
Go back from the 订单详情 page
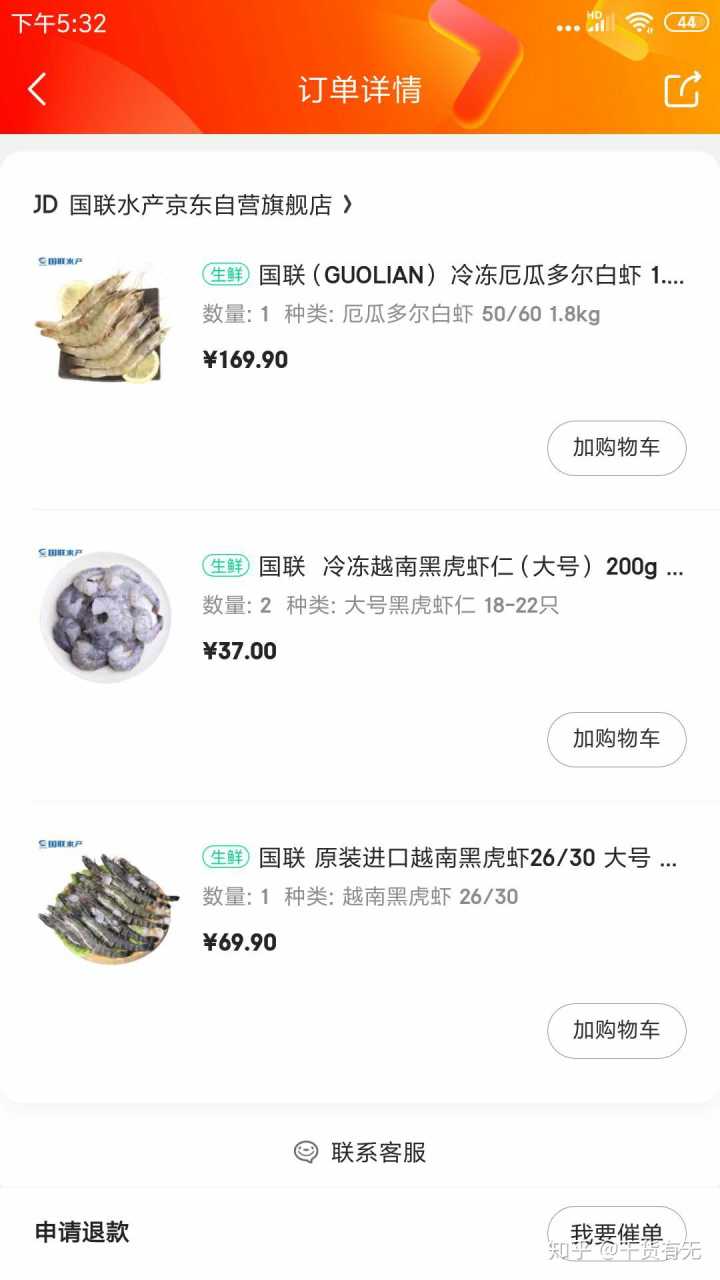coord(37,90)
